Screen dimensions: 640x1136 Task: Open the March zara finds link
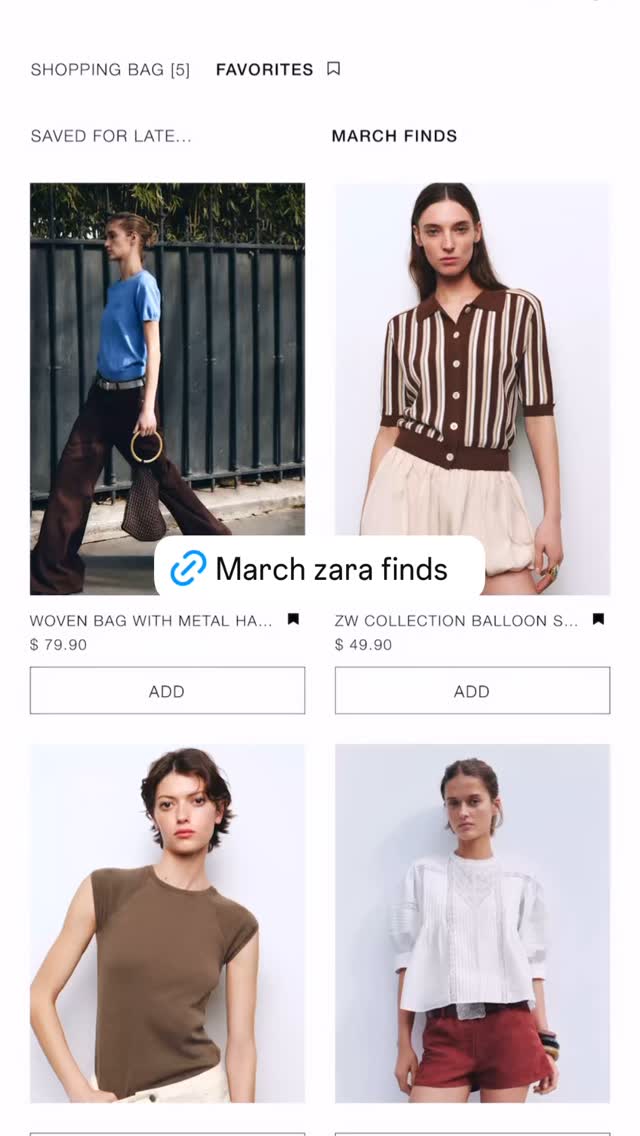click(320, 569)
